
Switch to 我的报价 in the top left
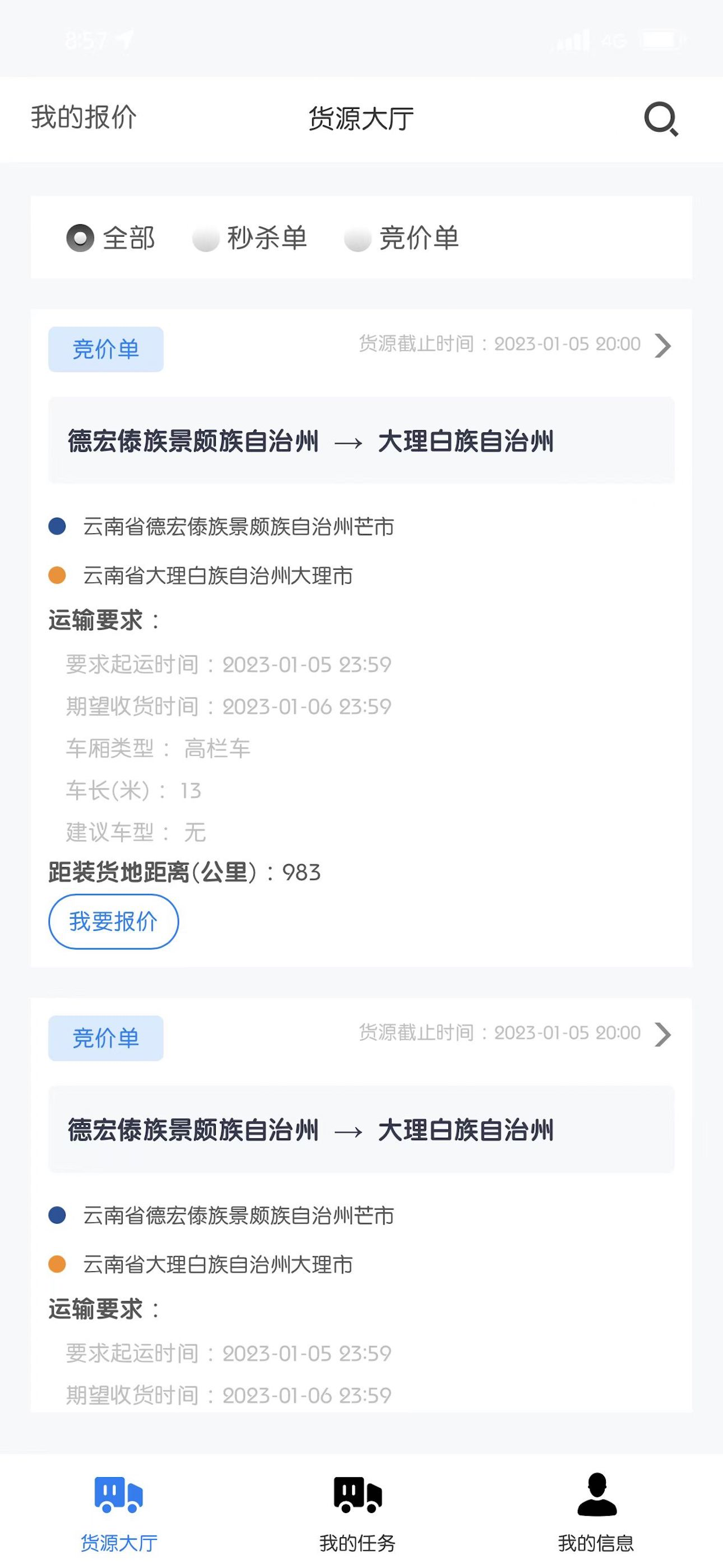point(84,119)
